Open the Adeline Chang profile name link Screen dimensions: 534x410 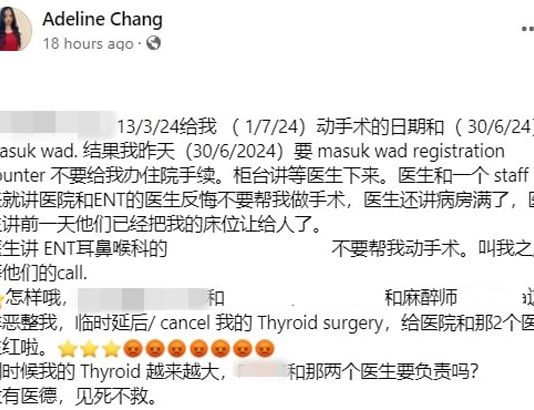(103, 19)
